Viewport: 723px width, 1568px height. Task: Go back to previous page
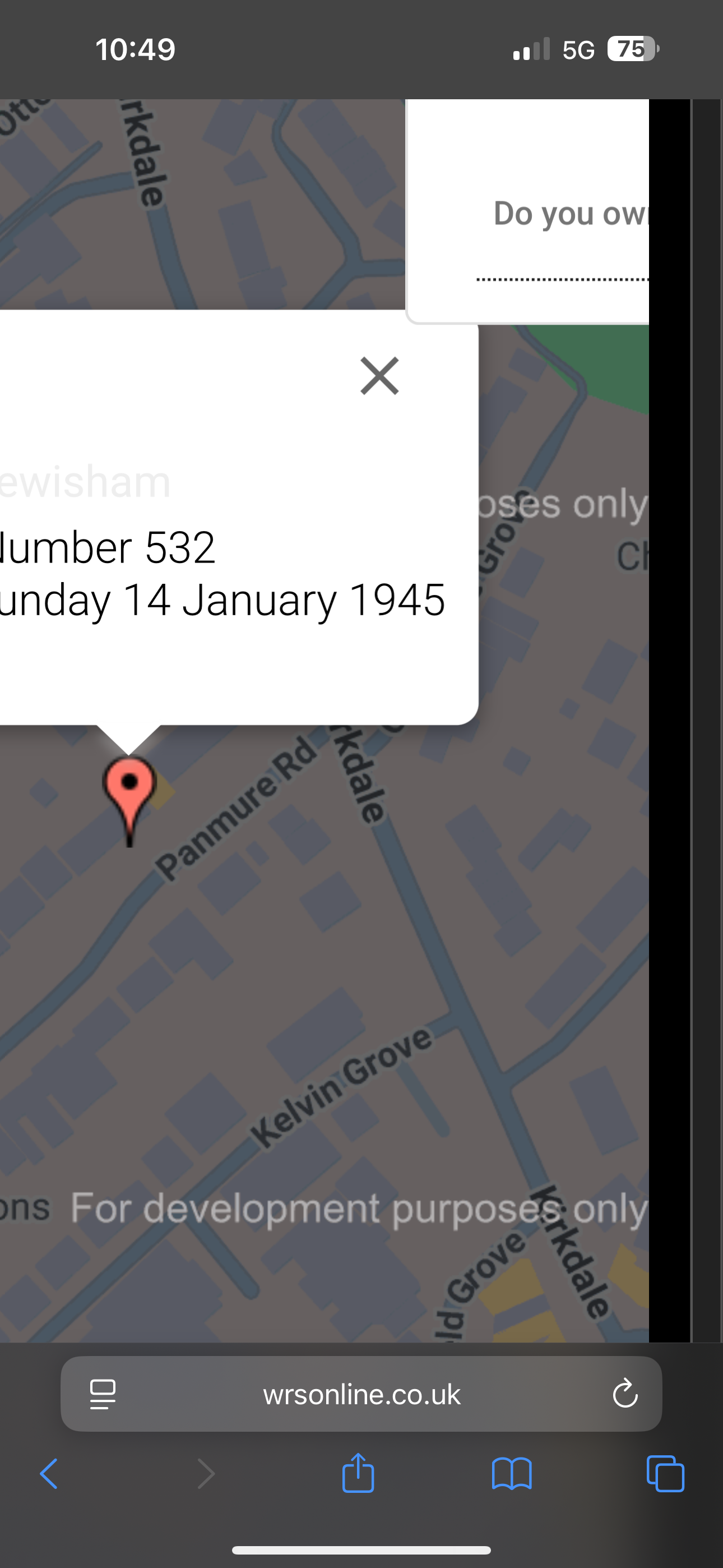pyautogui.click(x=49, y=1474)
